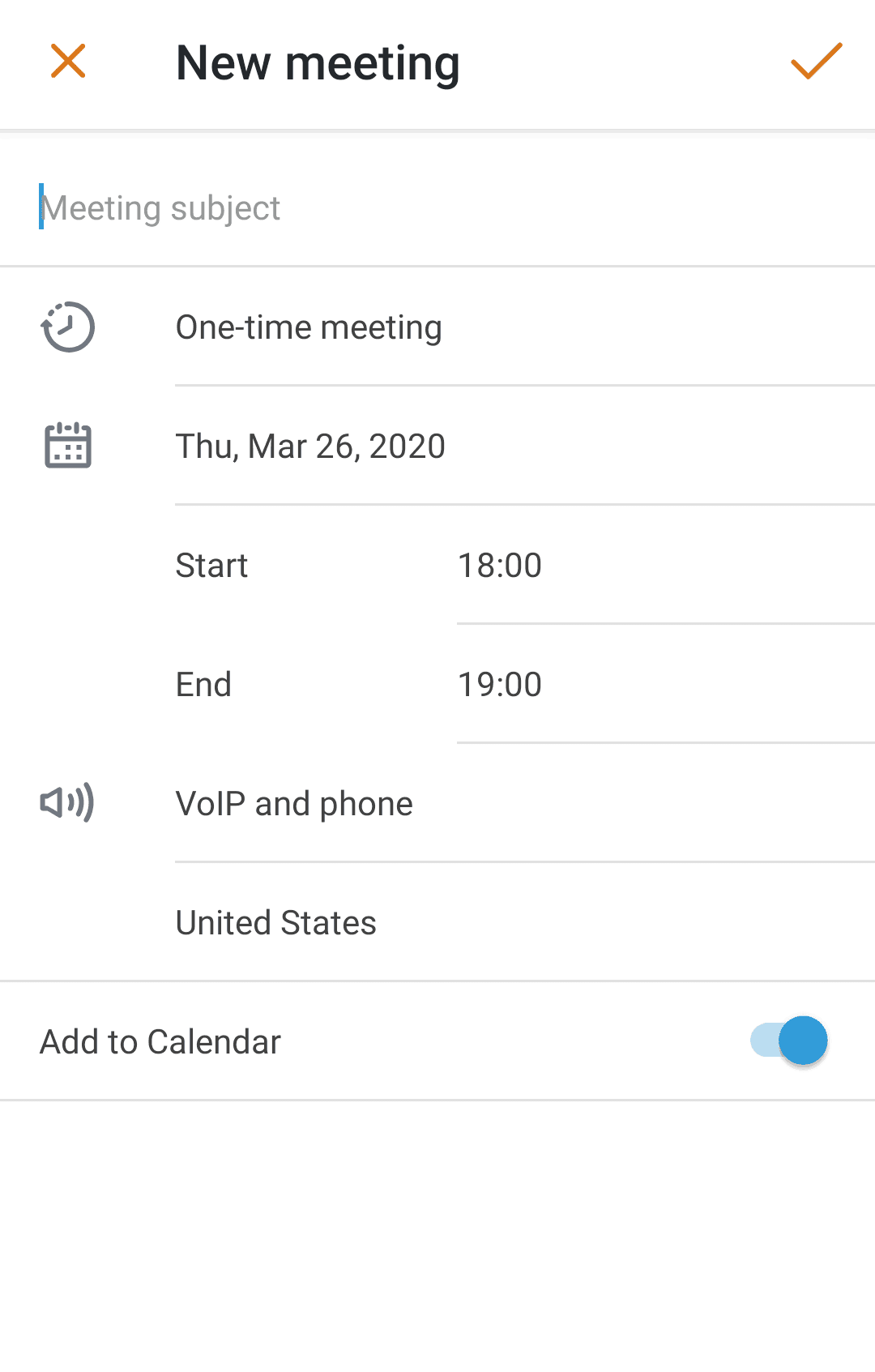Open the VoIP and phone audio options
Screen dimensions: 875x1372
[x=294, y=803]
